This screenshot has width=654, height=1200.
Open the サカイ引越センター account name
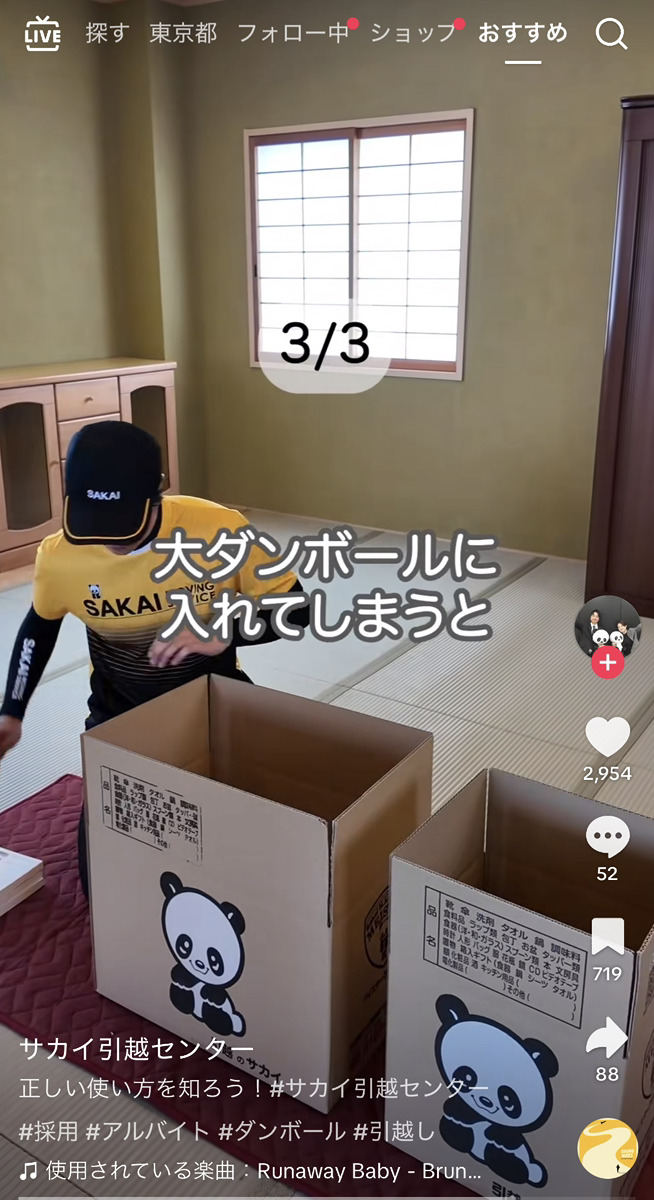(x=136, y=1049)
